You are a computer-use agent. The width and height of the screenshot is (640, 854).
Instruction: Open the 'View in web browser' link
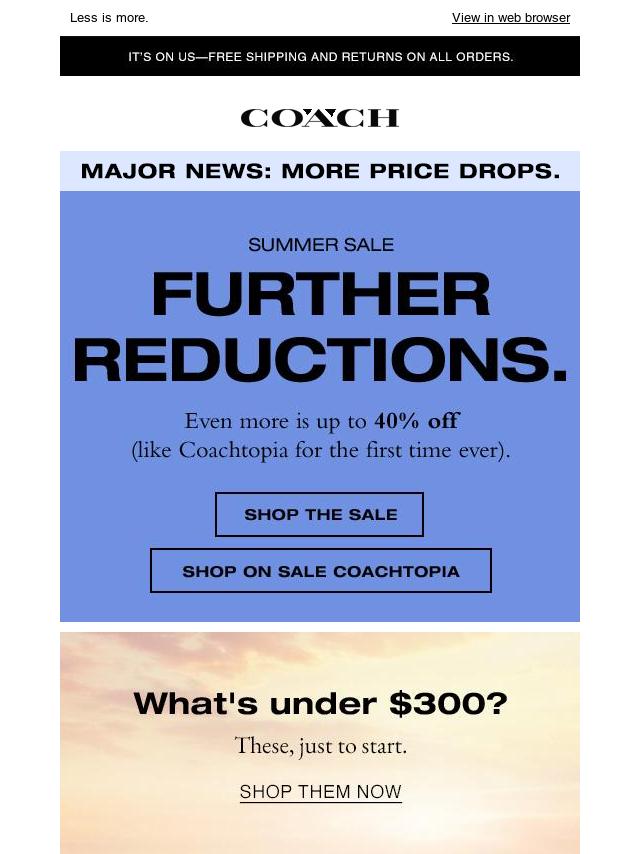coord(510,18)
